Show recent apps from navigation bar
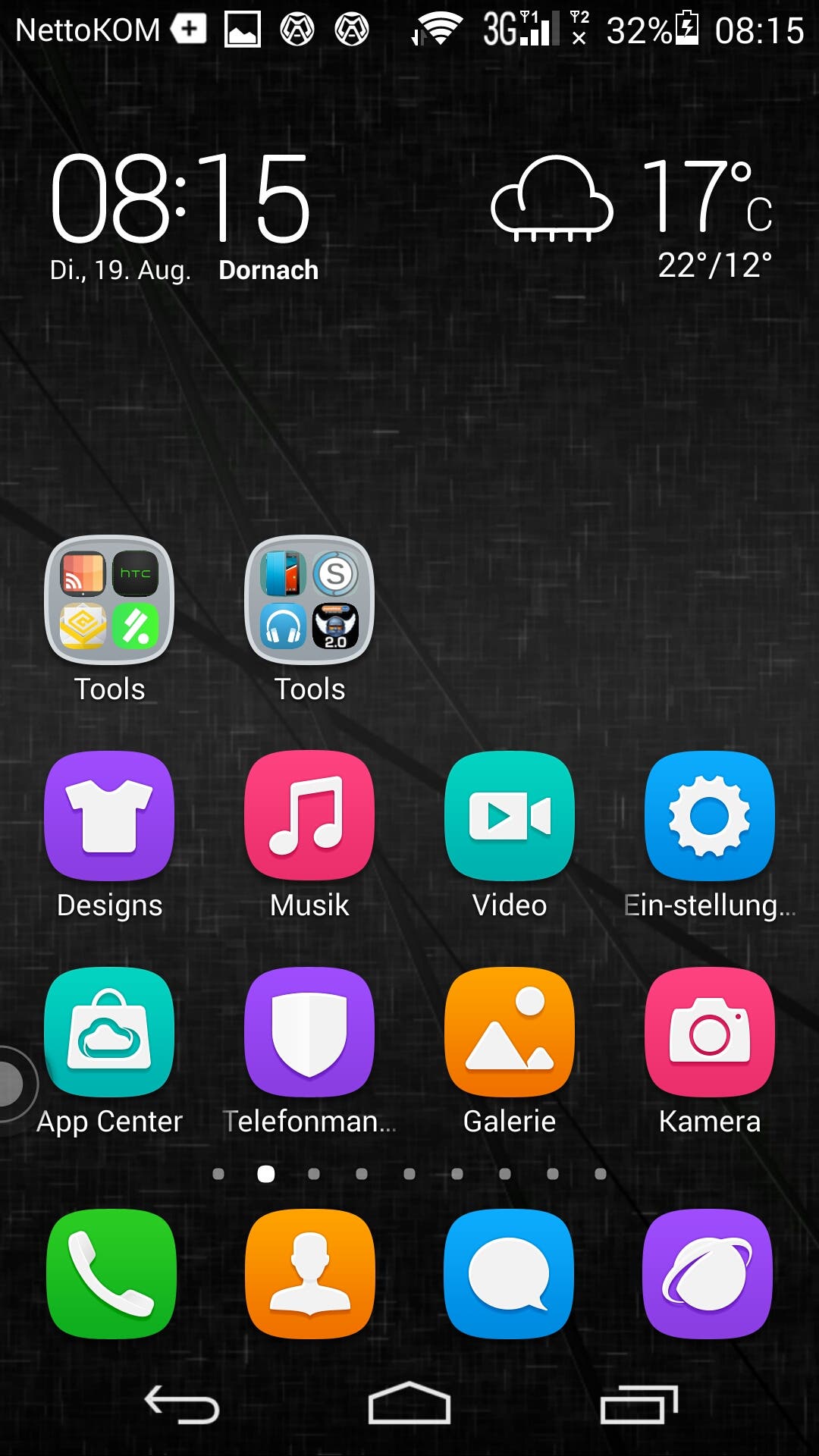The width and height of the screenshot is (819, 1456). click(639, 1405)
